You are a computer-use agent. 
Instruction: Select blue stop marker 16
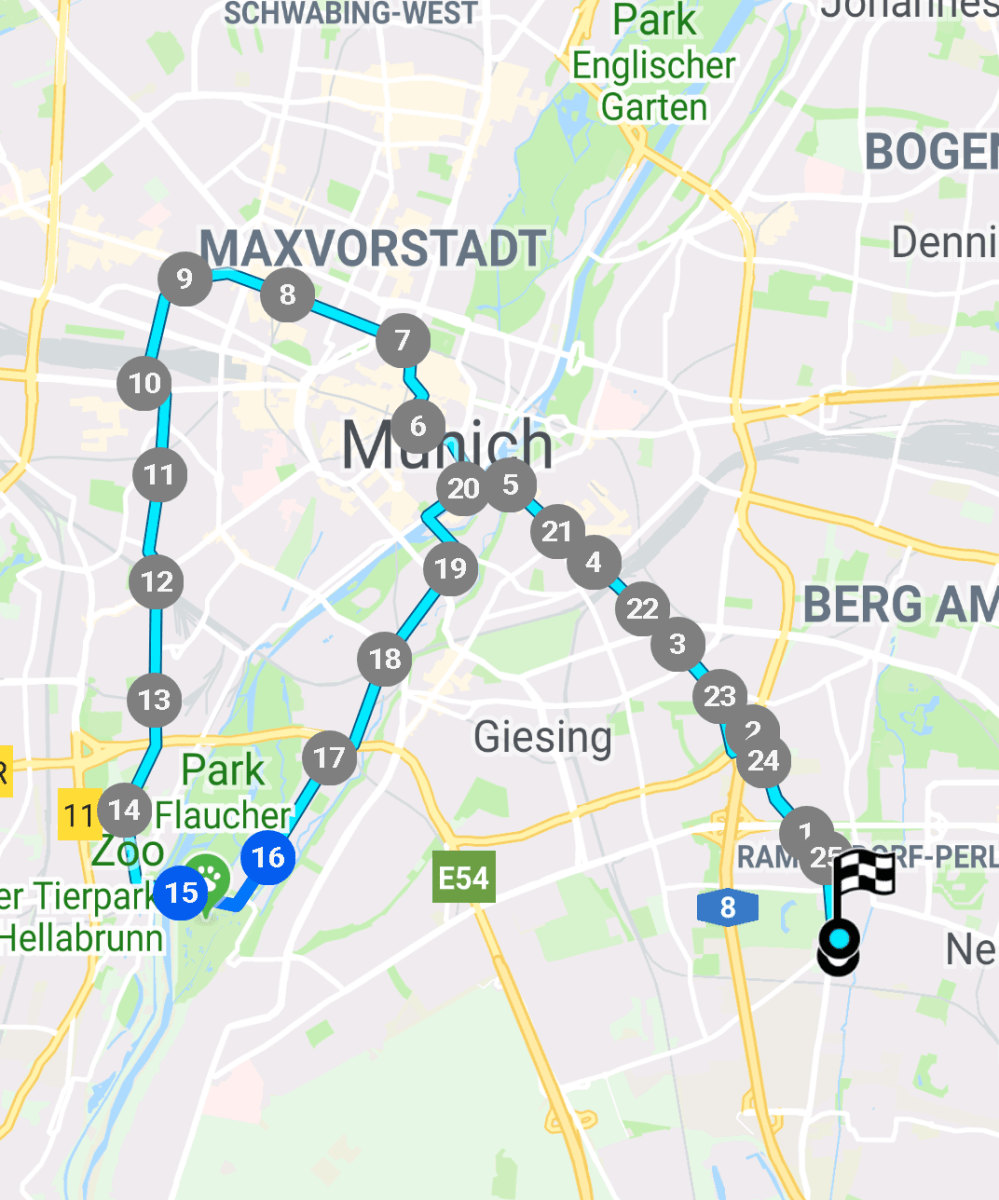268,857
